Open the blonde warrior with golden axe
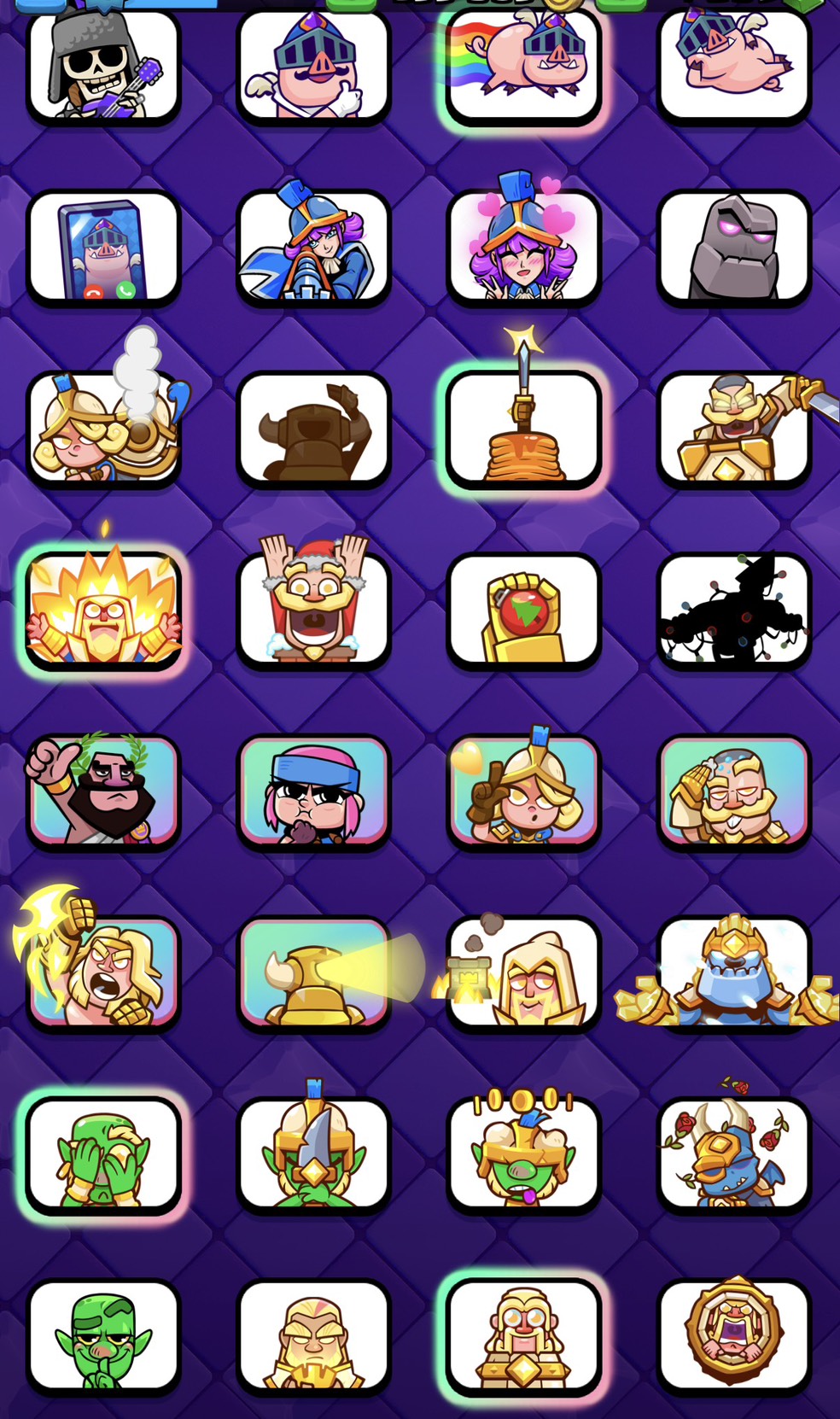Viewport: 840px width, 1419px height. (103, 973)
